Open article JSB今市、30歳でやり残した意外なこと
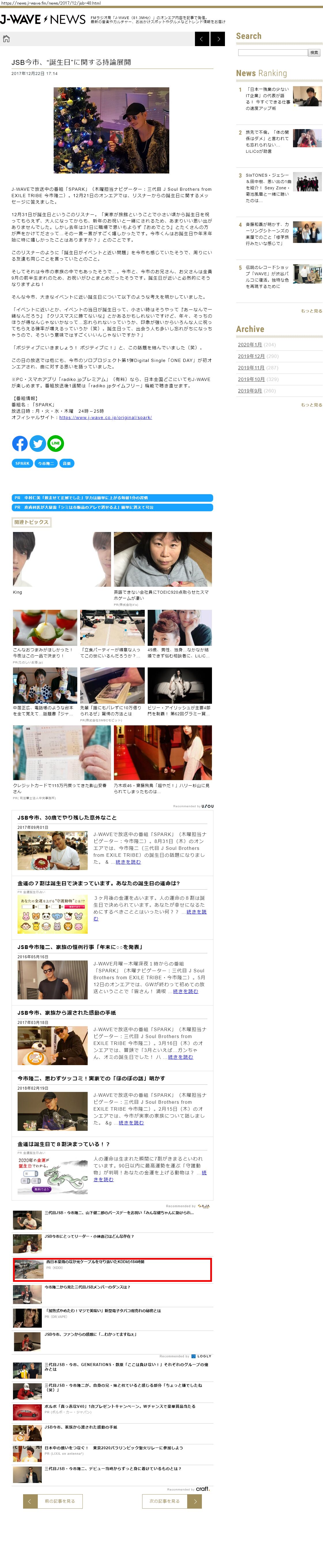 [67, 818]
